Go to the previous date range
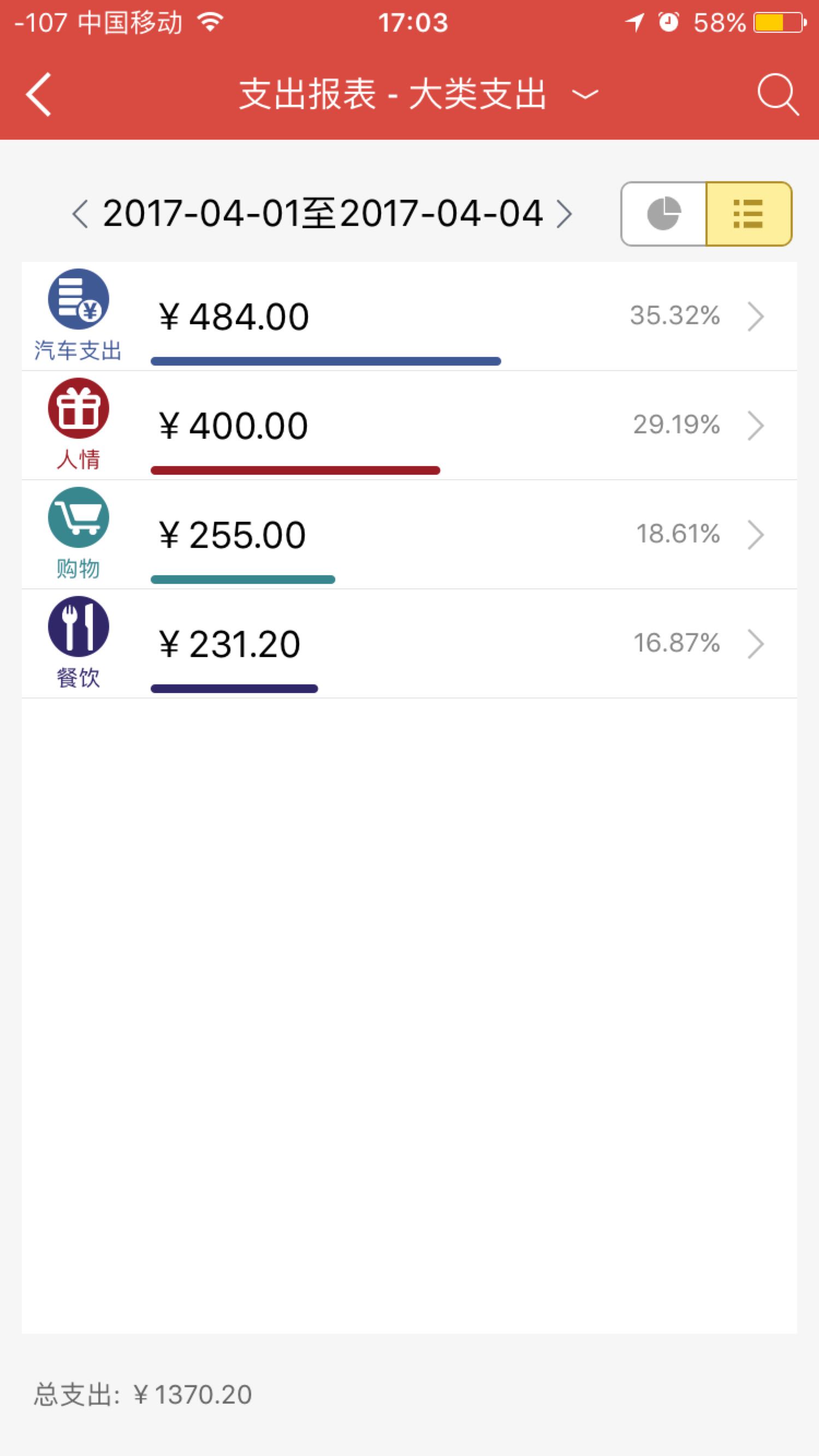Screen dimensions: 819x1456 pyautogui.click(x=80, y=214)
